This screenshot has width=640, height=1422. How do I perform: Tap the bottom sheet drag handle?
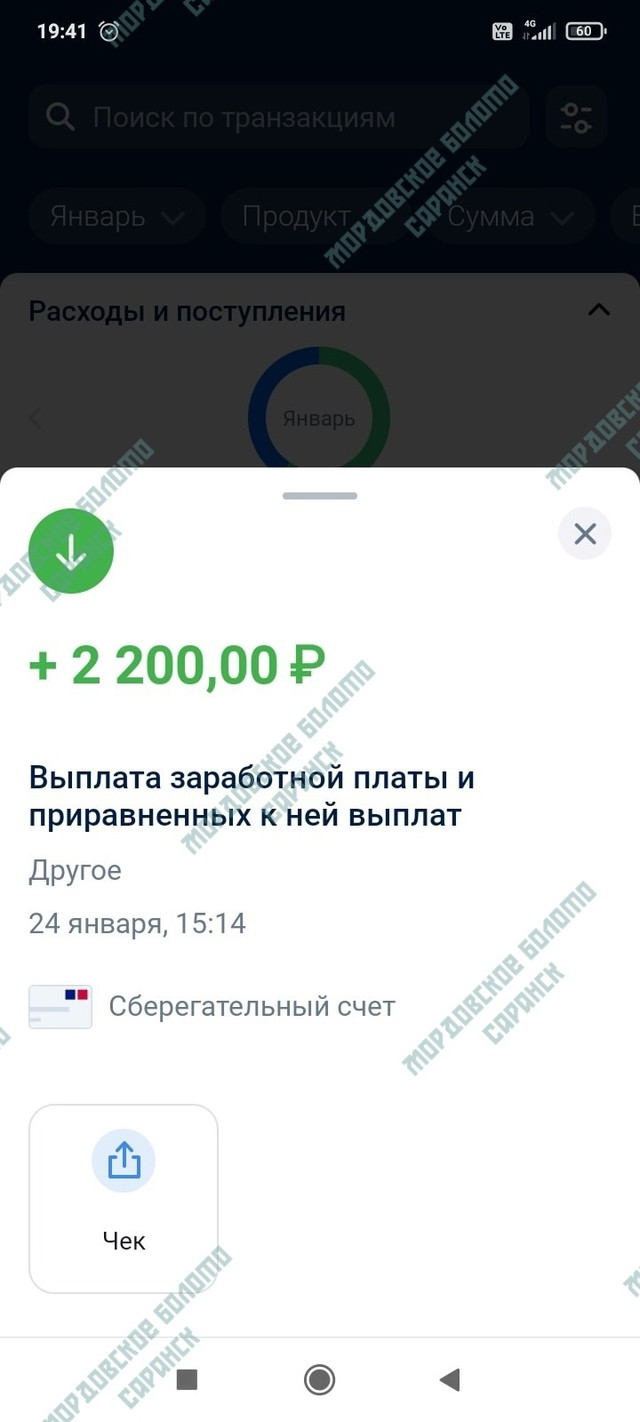(x=320, y=495)
